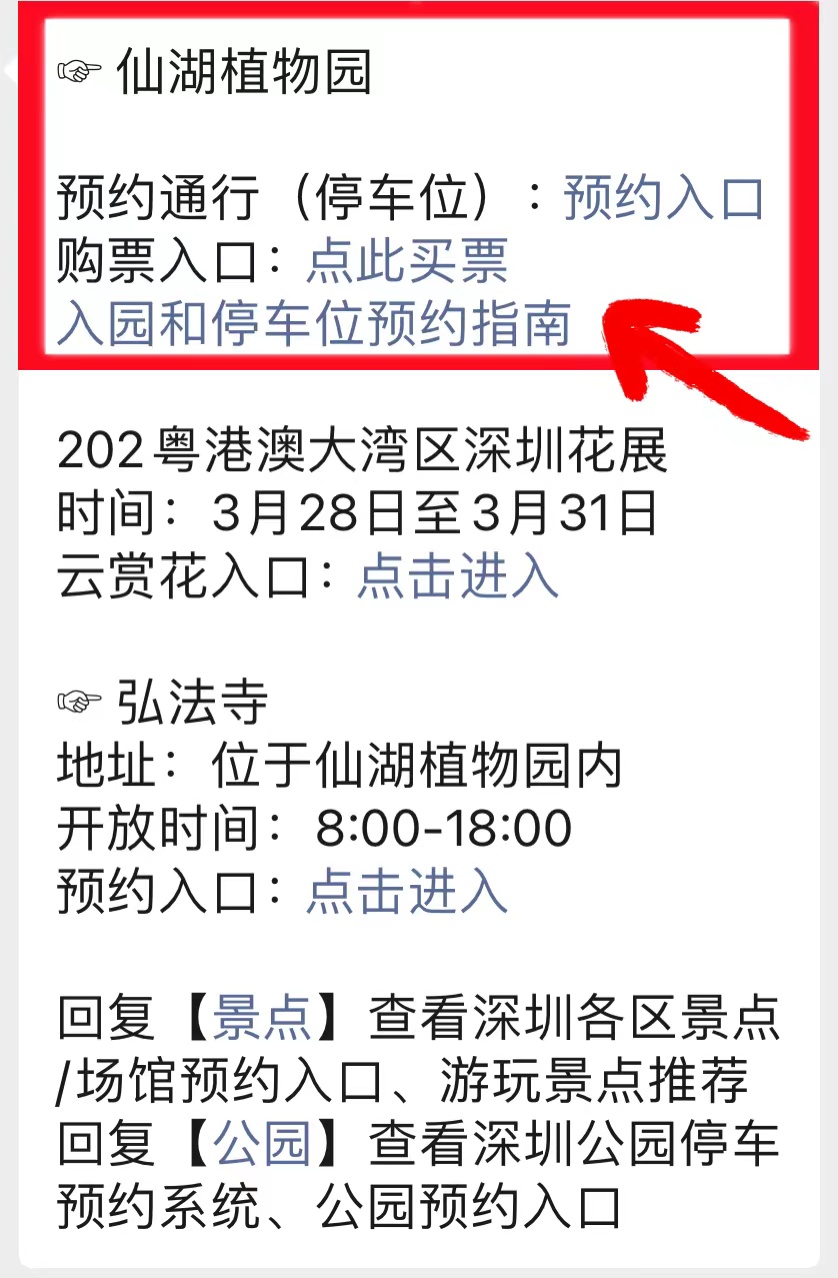Tap the 公园 keyword link
838x1278 pixels.
click(x=263, y=1144)
